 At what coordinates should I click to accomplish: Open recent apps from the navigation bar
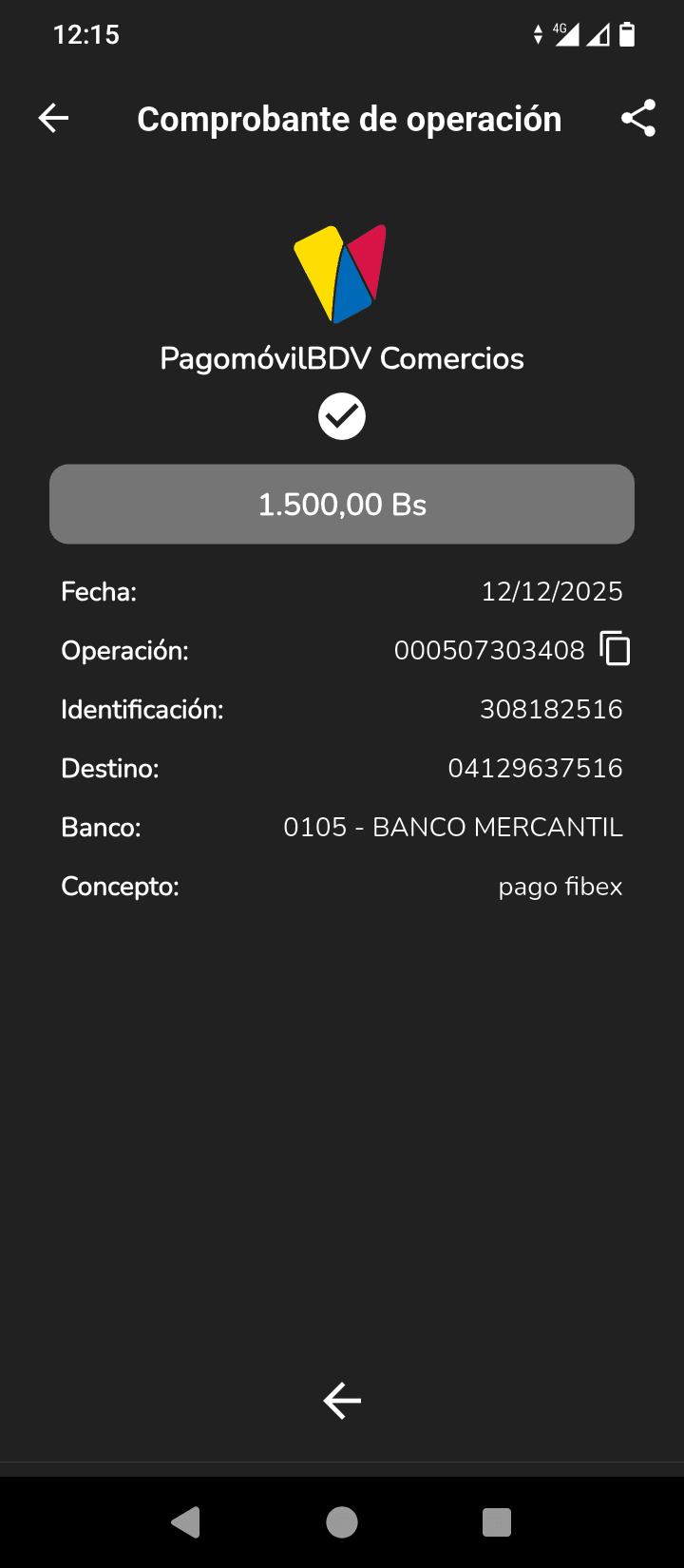(497, 1522)
